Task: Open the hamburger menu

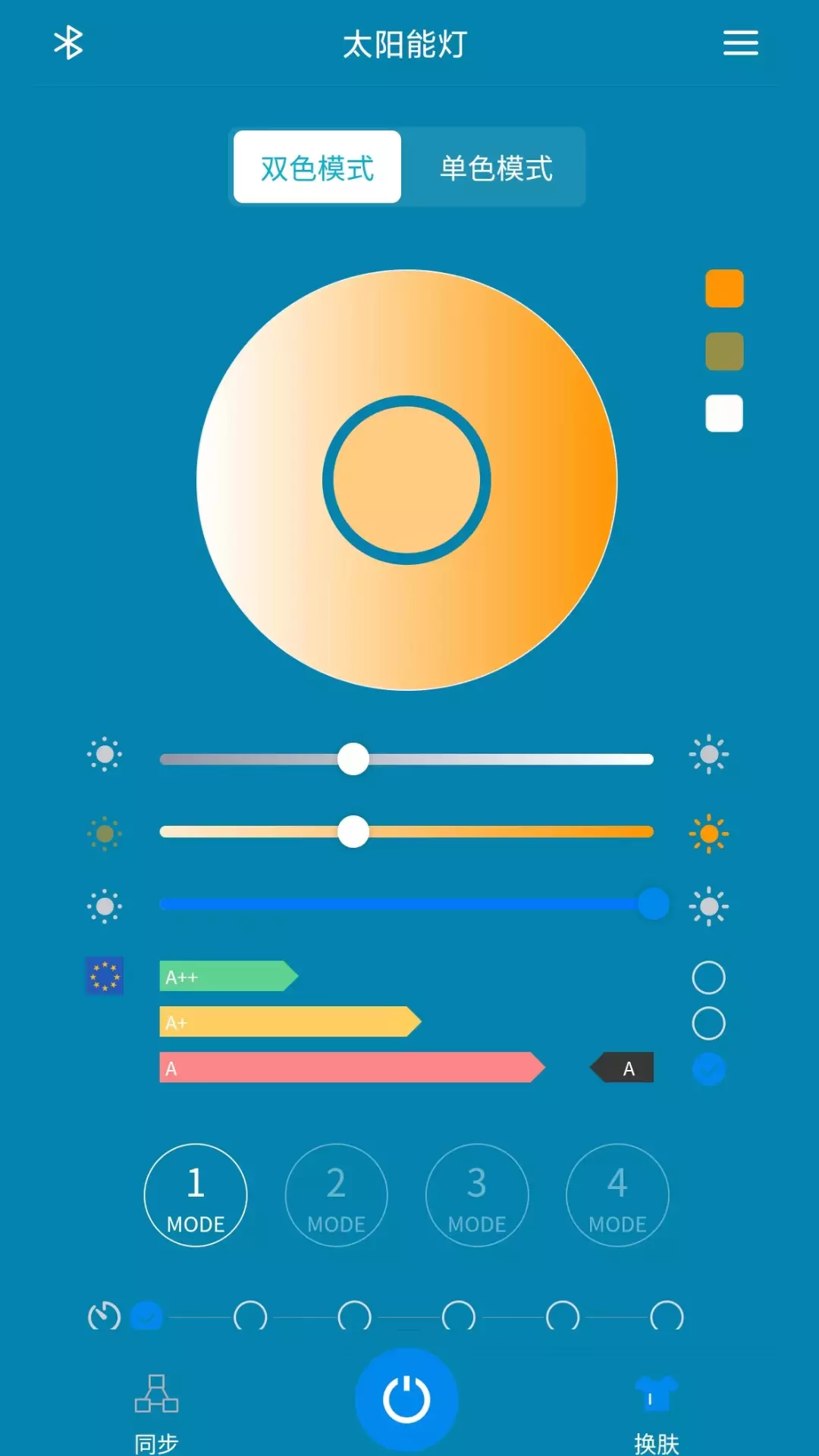Action: [740, 42]
